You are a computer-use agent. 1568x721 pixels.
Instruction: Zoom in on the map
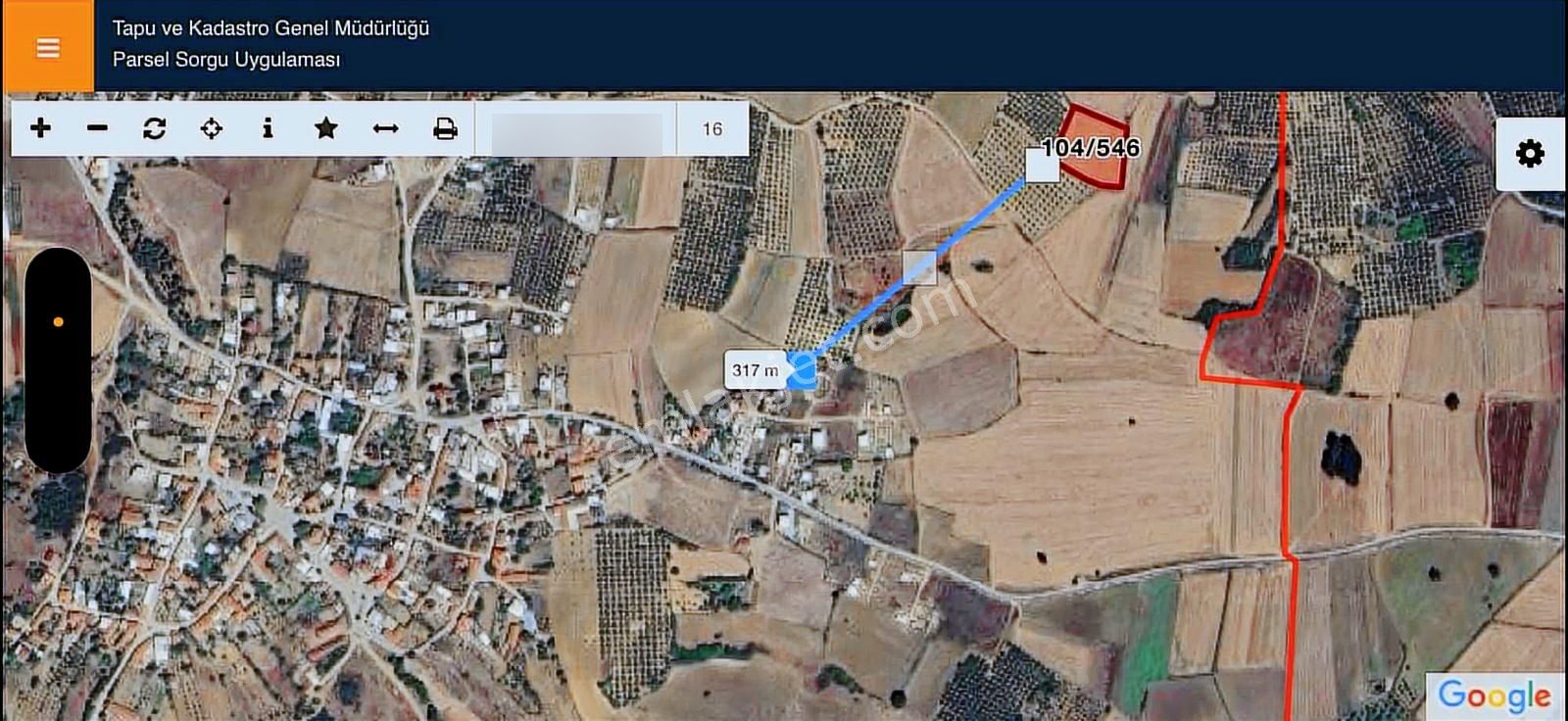tap(40, 128)
